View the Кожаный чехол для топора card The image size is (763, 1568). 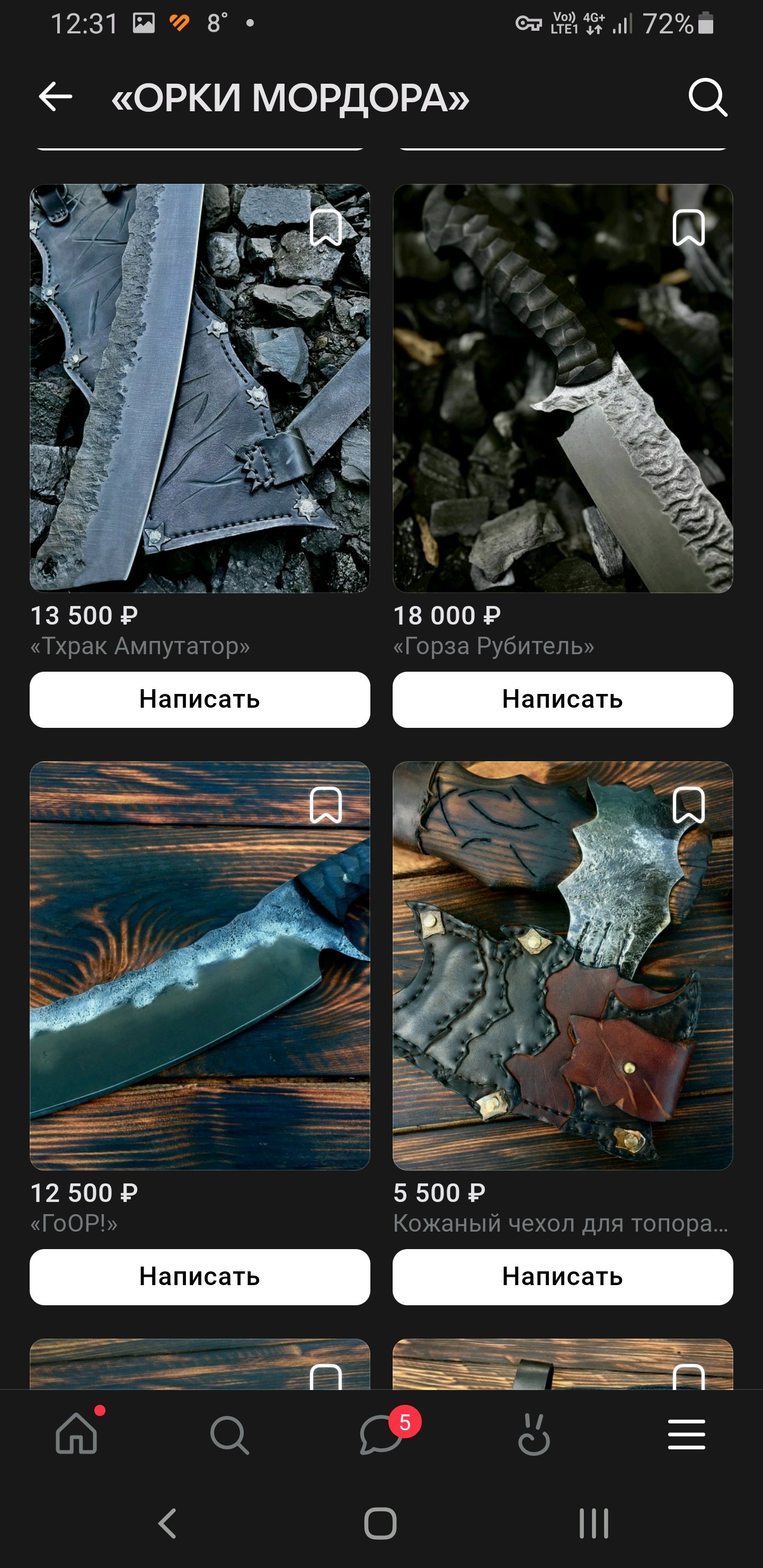coord(562,974)
